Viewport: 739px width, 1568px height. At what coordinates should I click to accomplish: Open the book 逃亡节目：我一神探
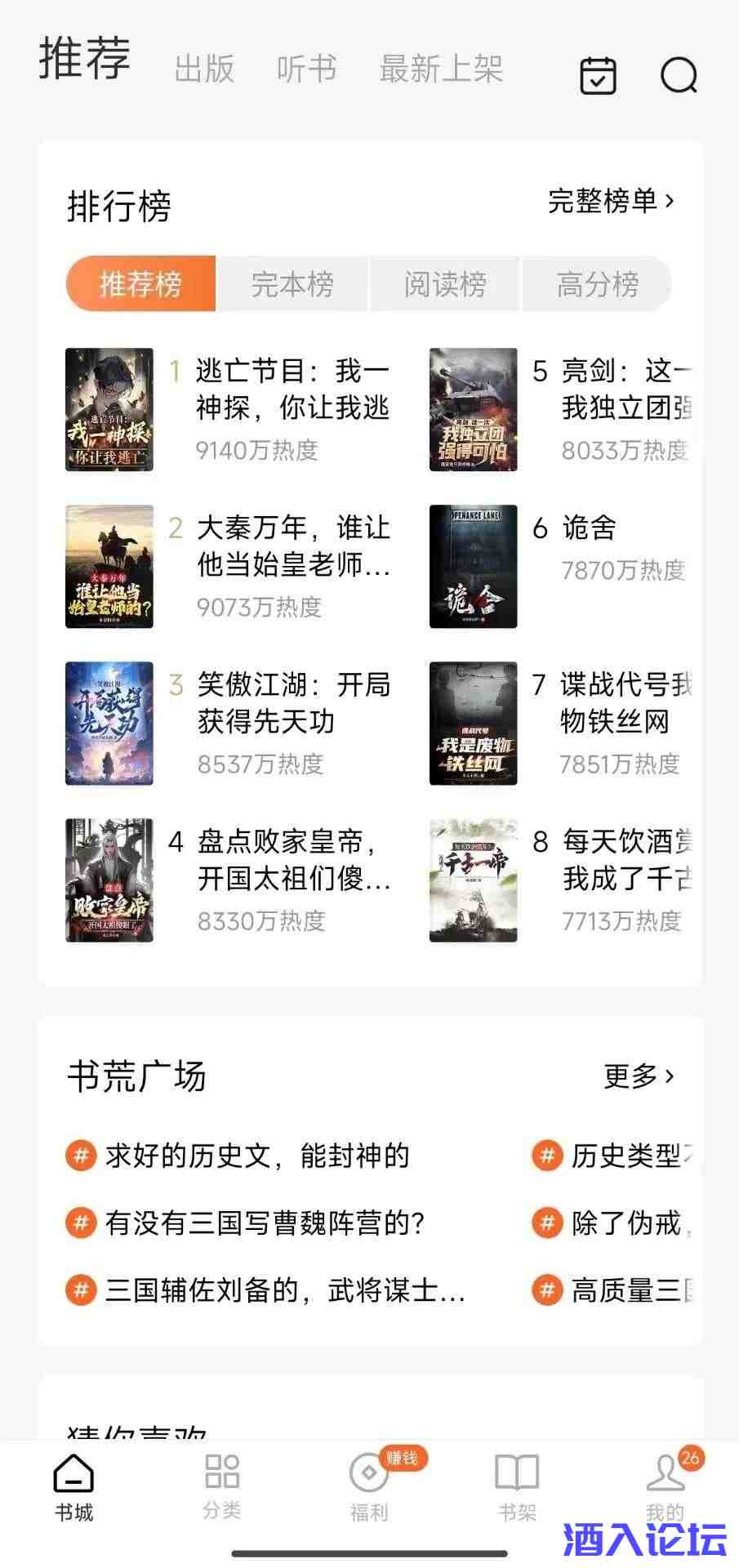[x=292, y=390]
